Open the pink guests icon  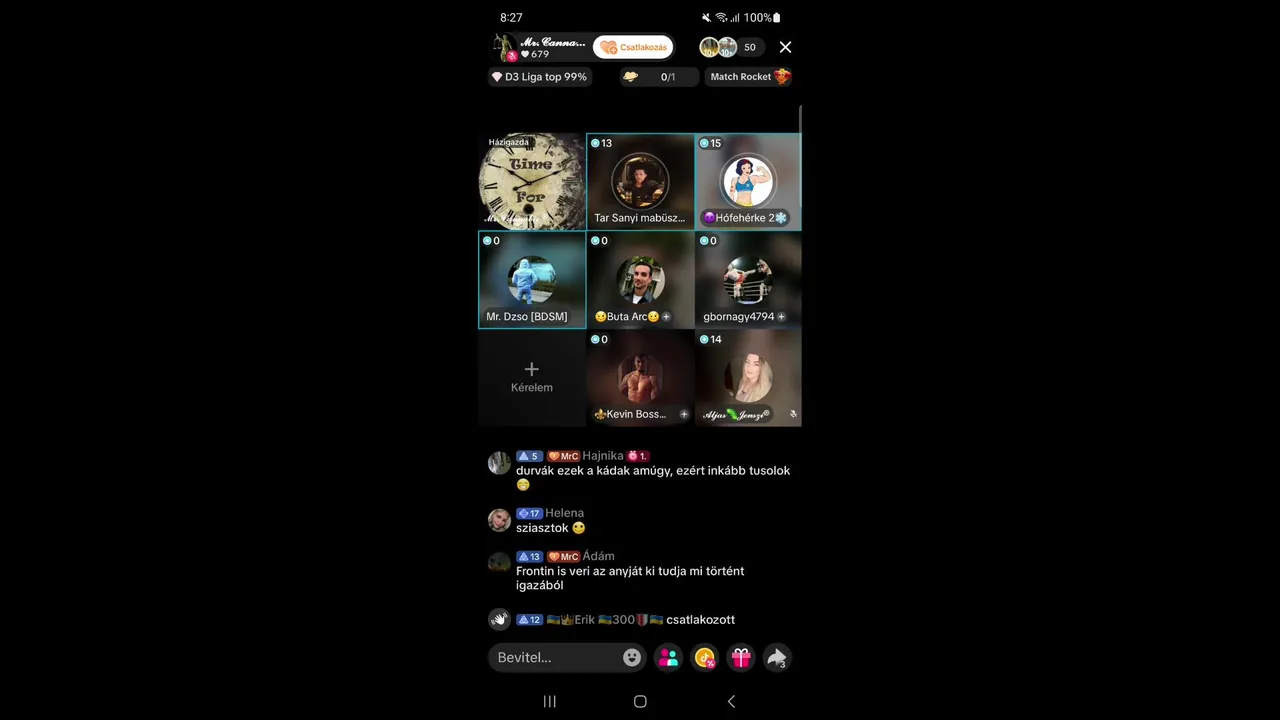[669, 657]
